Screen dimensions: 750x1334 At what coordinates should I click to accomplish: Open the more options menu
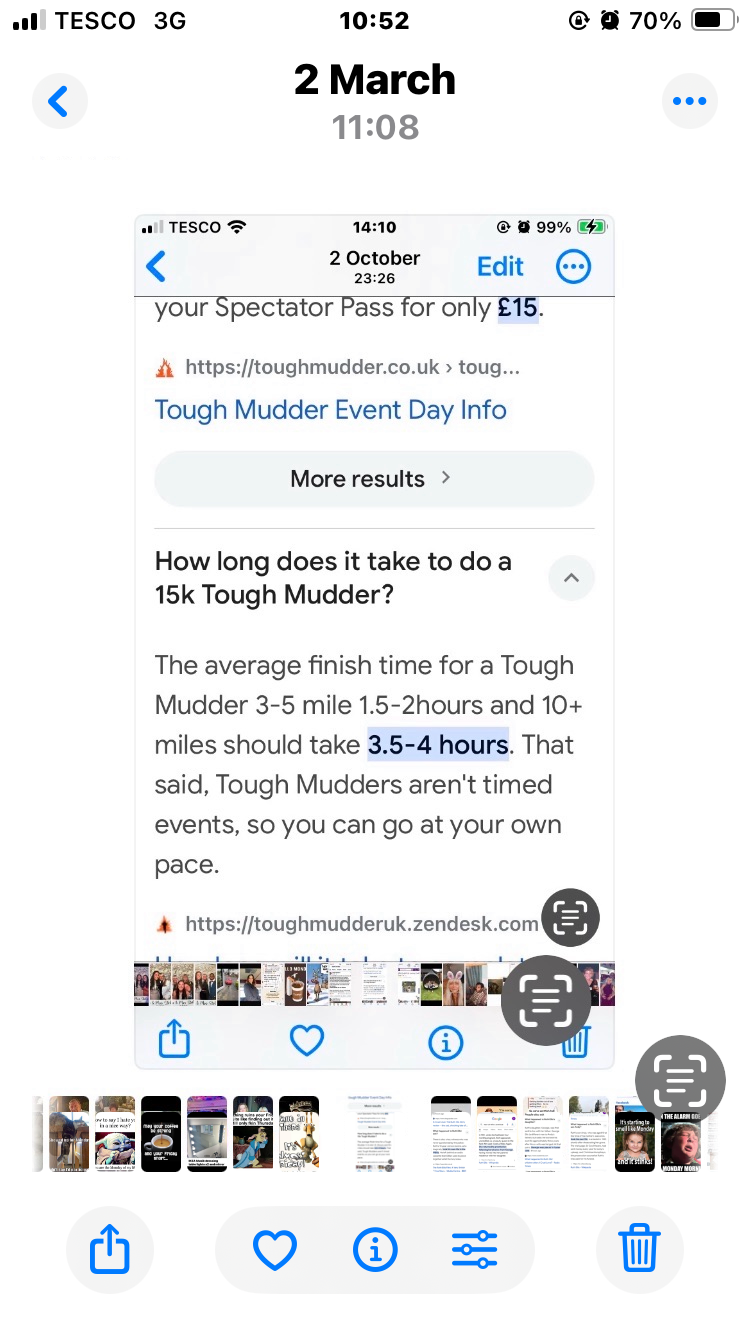click(690, 101)
